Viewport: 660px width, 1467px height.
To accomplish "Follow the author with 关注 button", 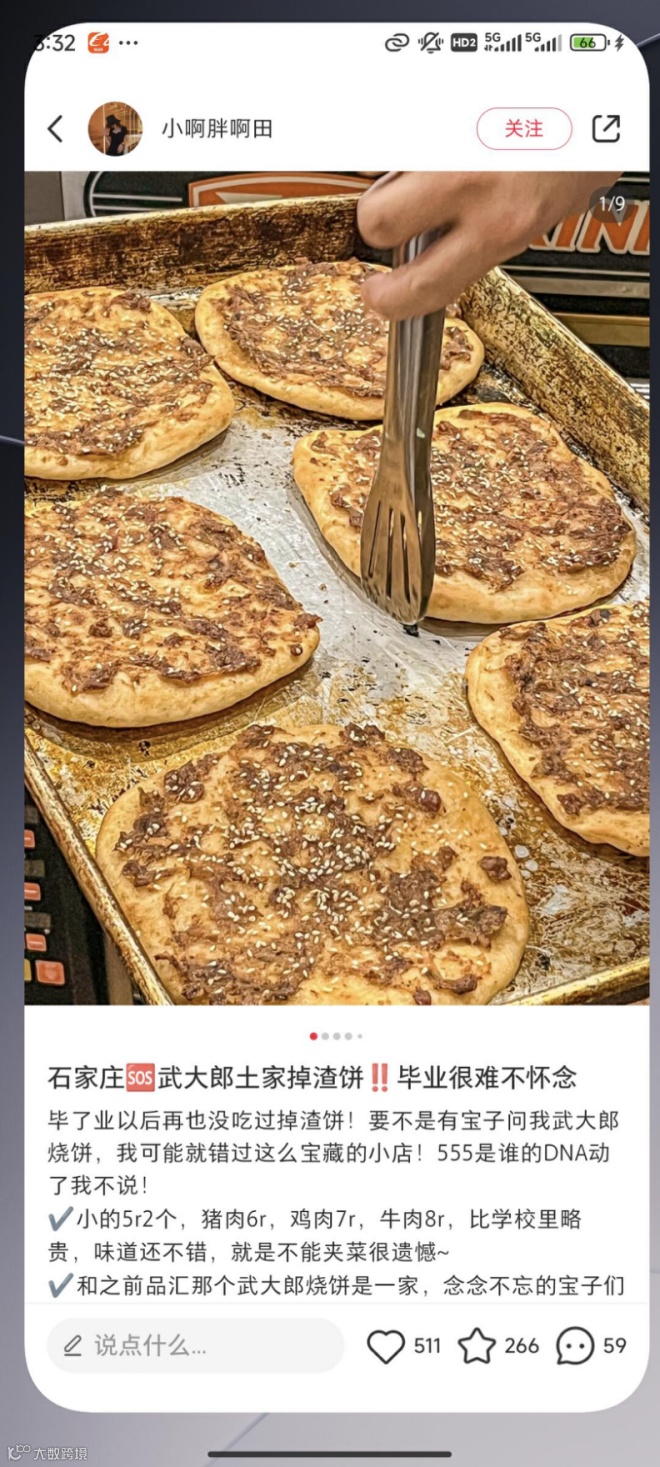I will click(524, 129).
